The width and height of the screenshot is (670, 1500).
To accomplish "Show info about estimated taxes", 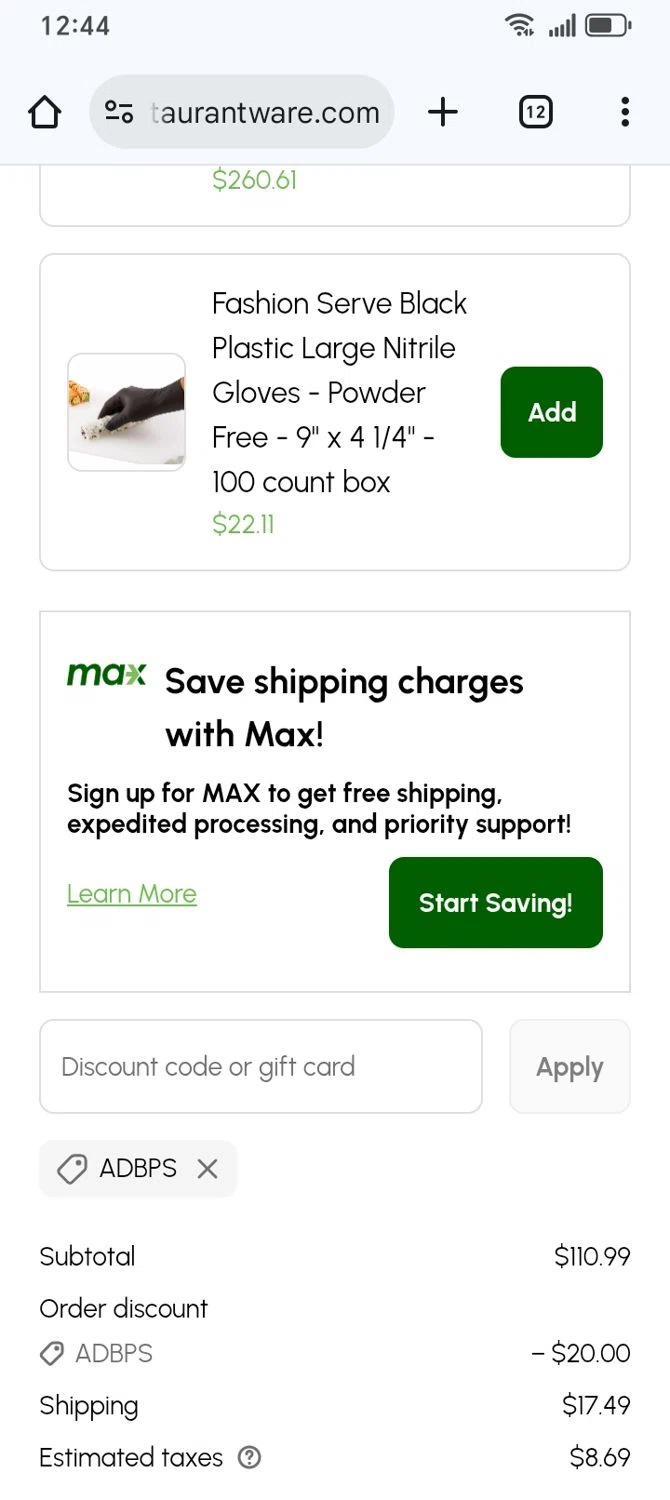I will click(250, 1458).
